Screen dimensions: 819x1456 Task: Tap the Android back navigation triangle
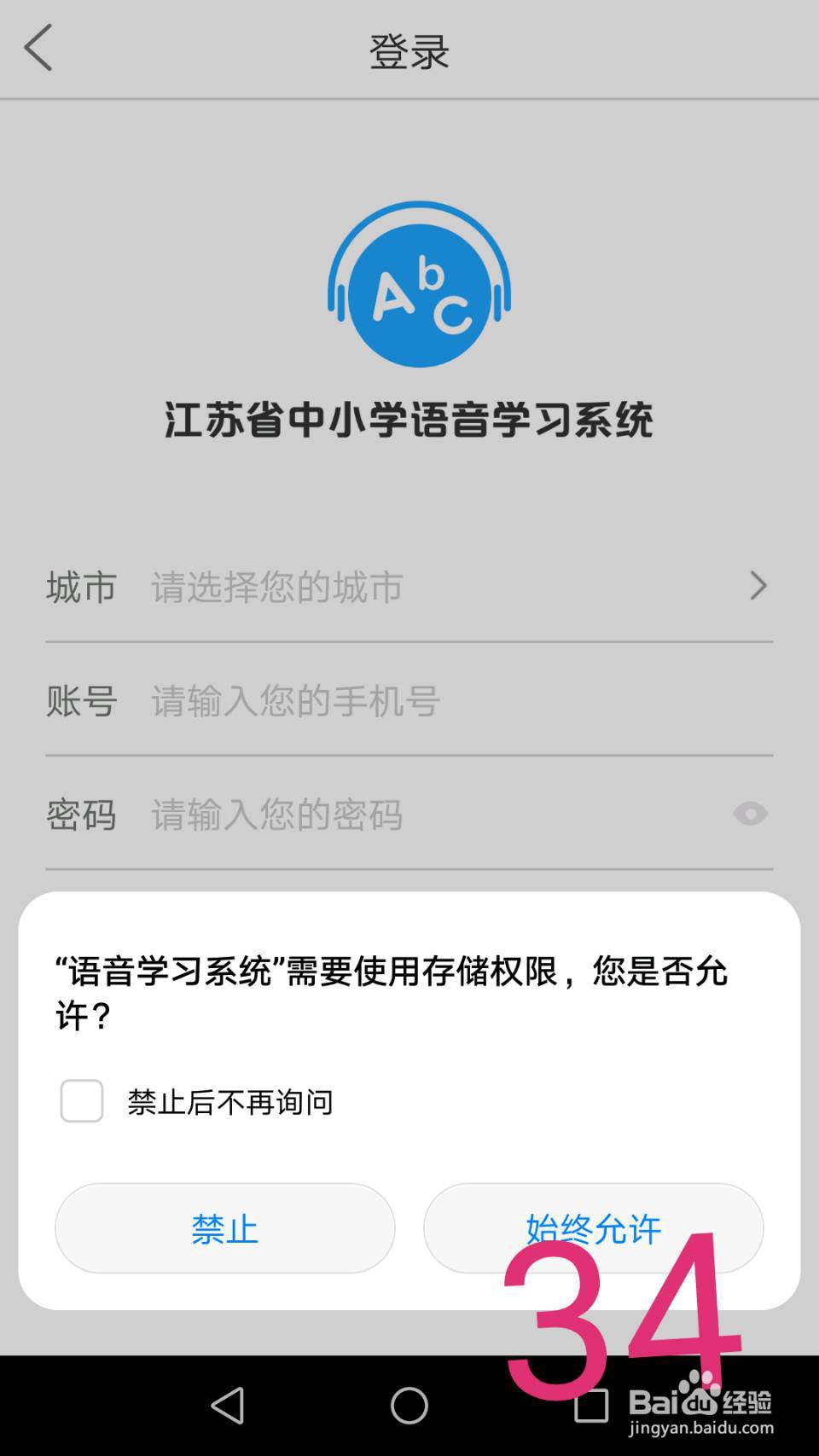coord(226,1409)
